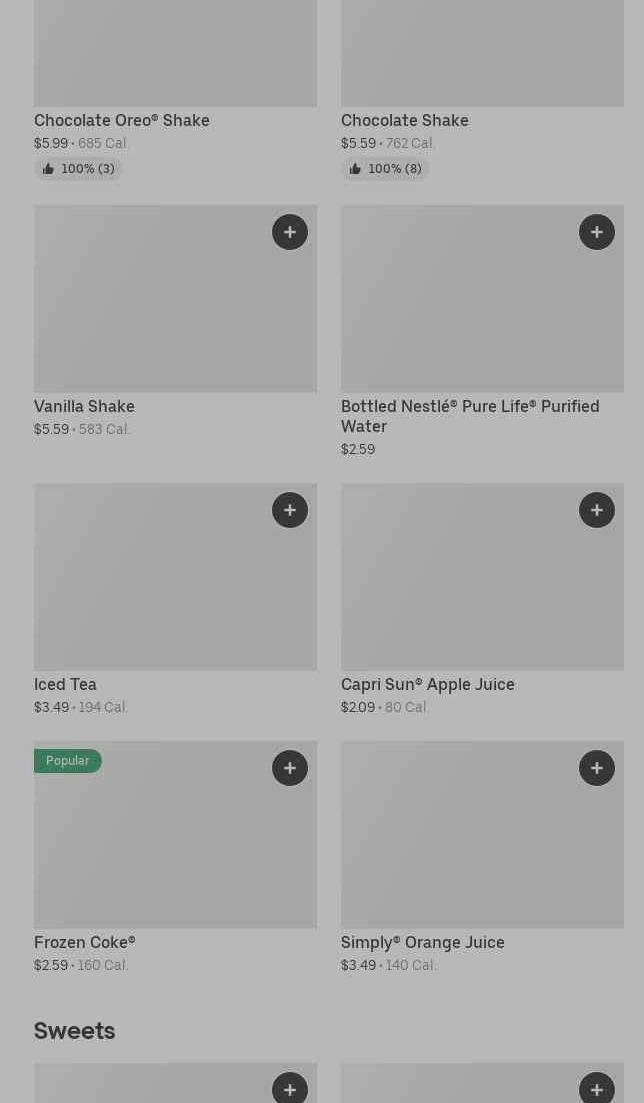Add Simply Orange Juice to cart
This screenshot has height=1103, width=644.
tap(597, 768)
